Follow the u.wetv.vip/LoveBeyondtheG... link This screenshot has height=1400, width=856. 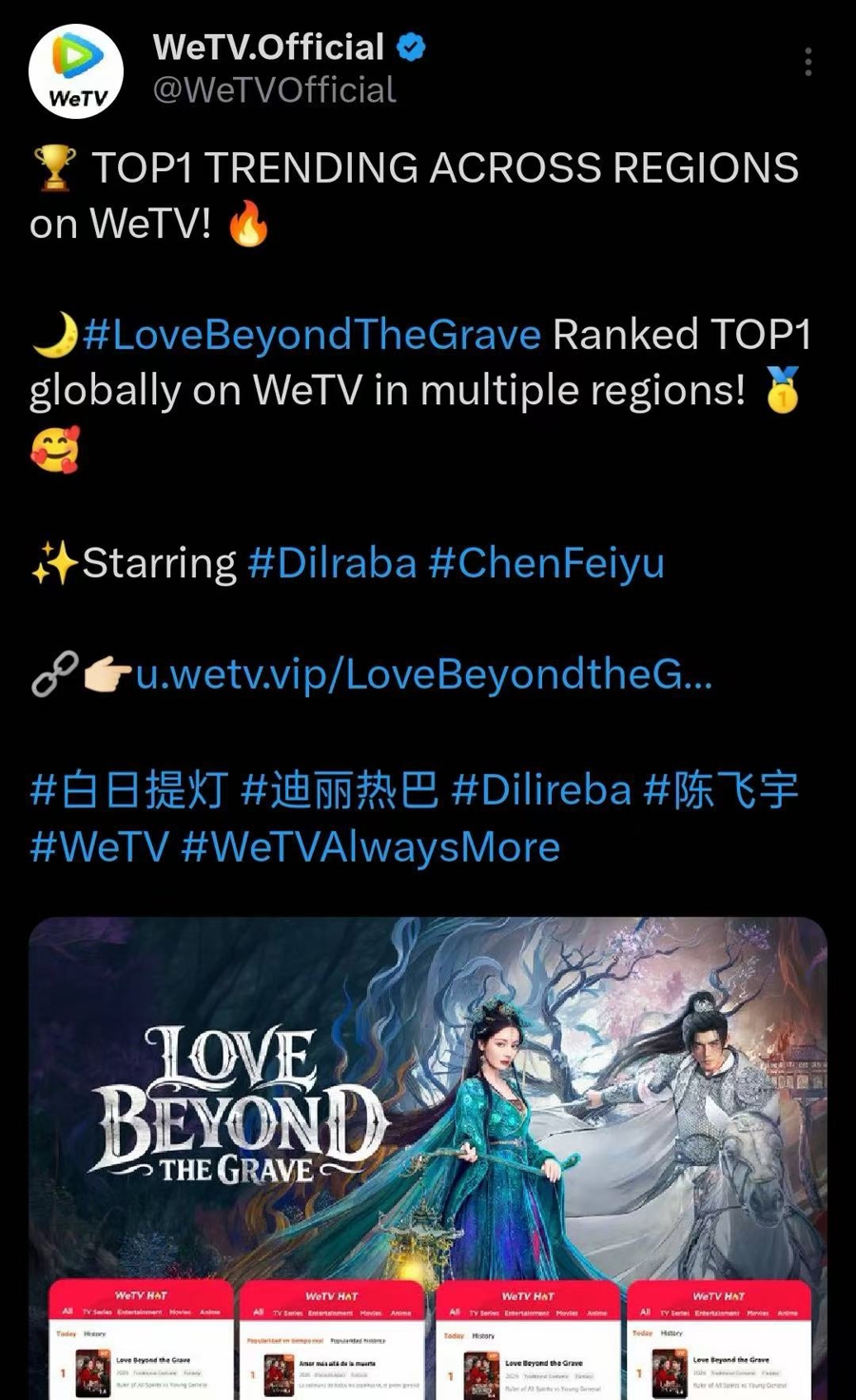[x=423, y=675]
